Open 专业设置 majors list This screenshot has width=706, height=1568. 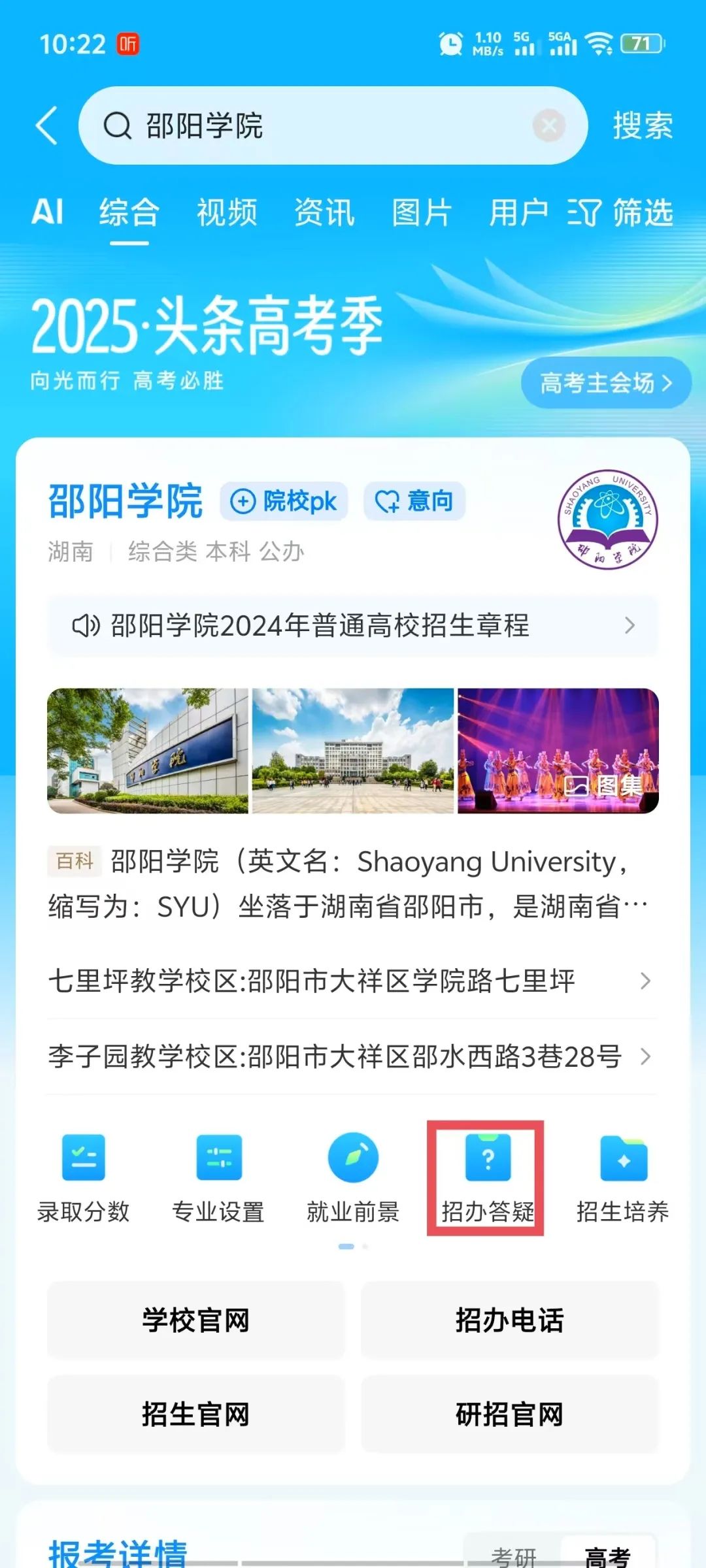click(218, 1177)
